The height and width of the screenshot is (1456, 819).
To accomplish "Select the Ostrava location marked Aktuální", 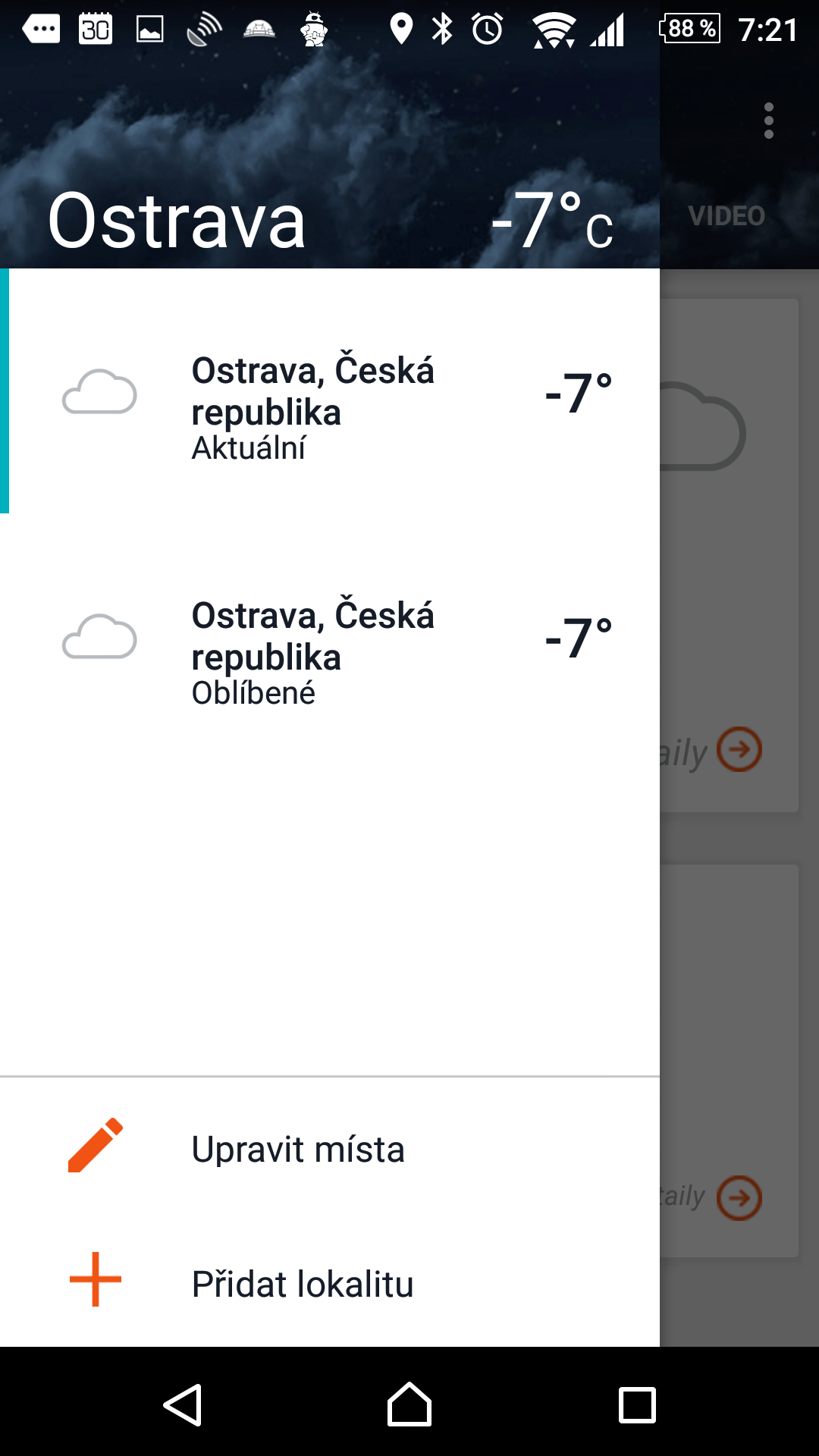I will [x=330, y=391].
